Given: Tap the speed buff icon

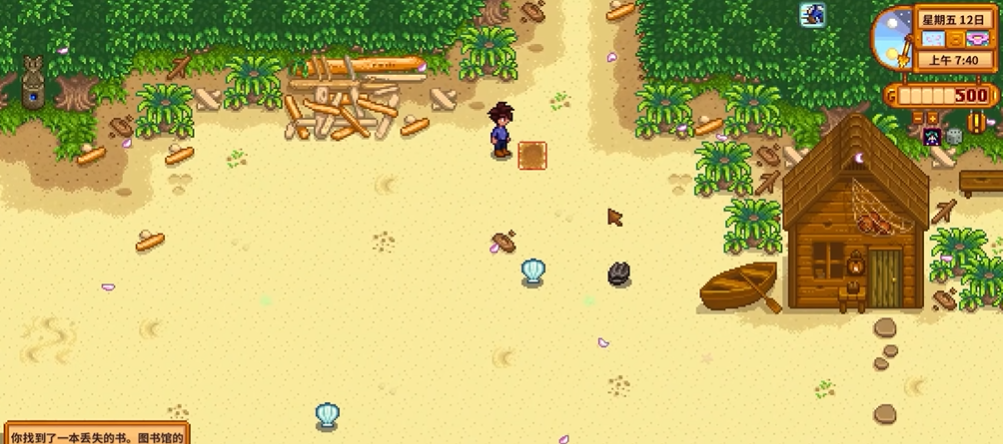Looking at the screenshot, I should [932, 137].
